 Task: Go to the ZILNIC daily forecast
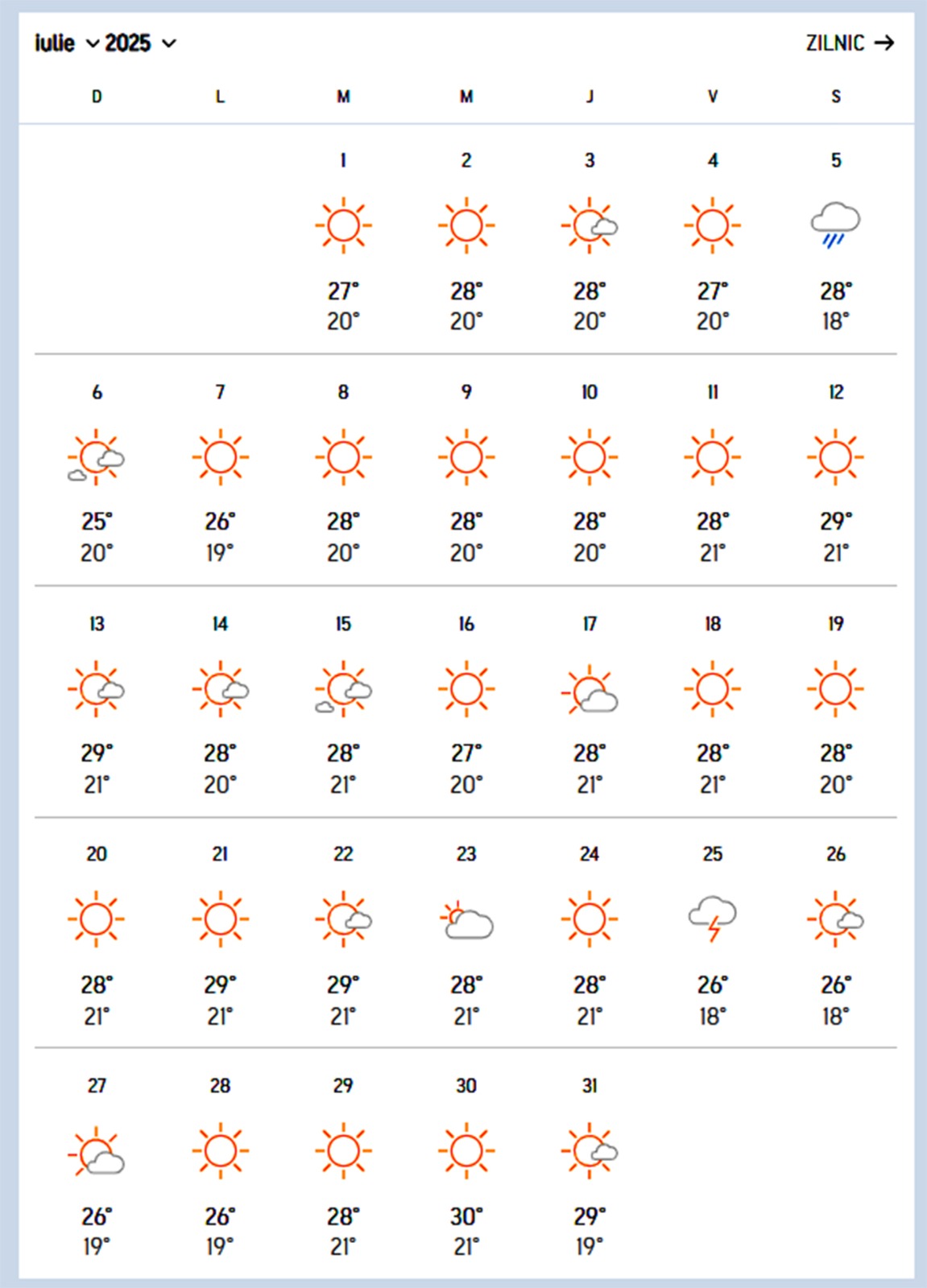(849, 43)
